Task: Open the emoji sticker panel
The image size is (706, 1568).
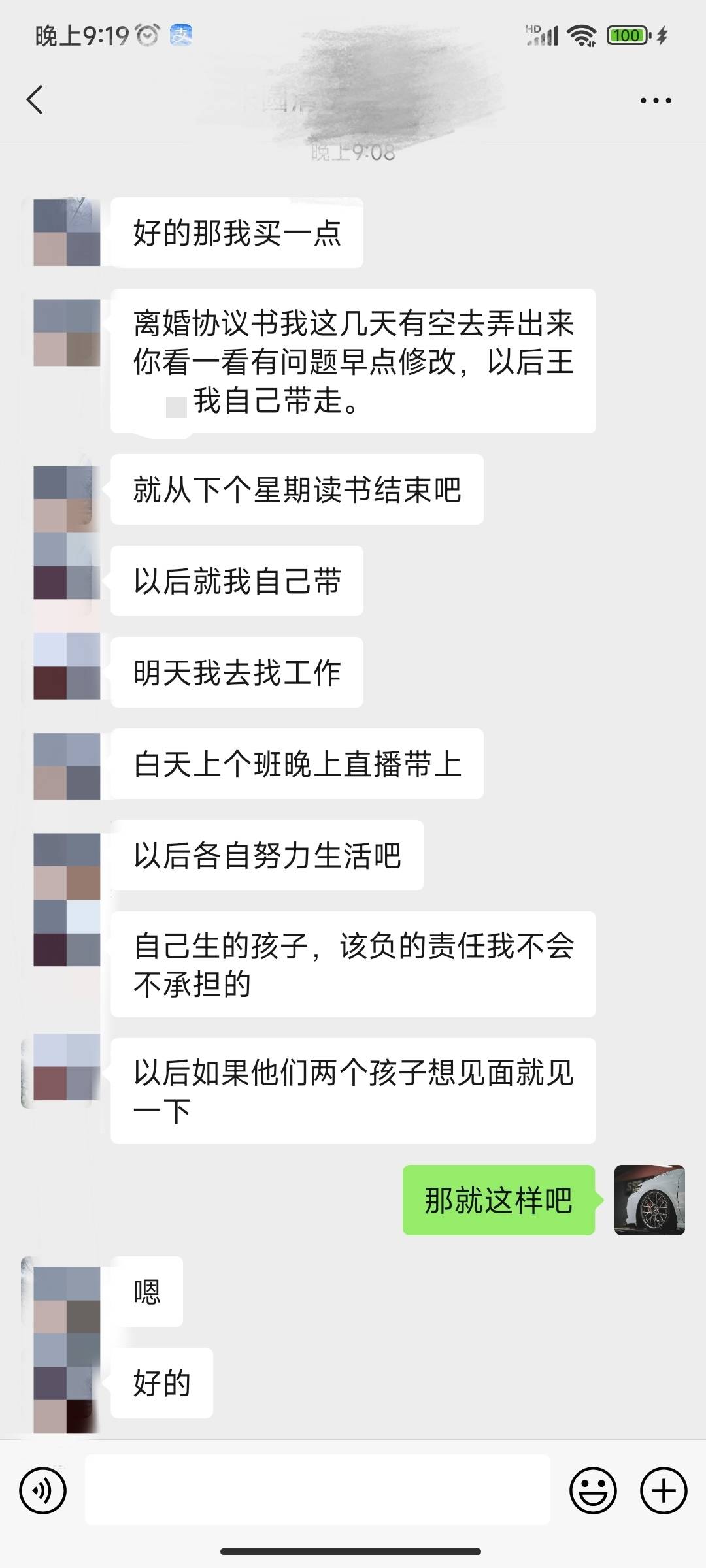Action: [593, 1491]
